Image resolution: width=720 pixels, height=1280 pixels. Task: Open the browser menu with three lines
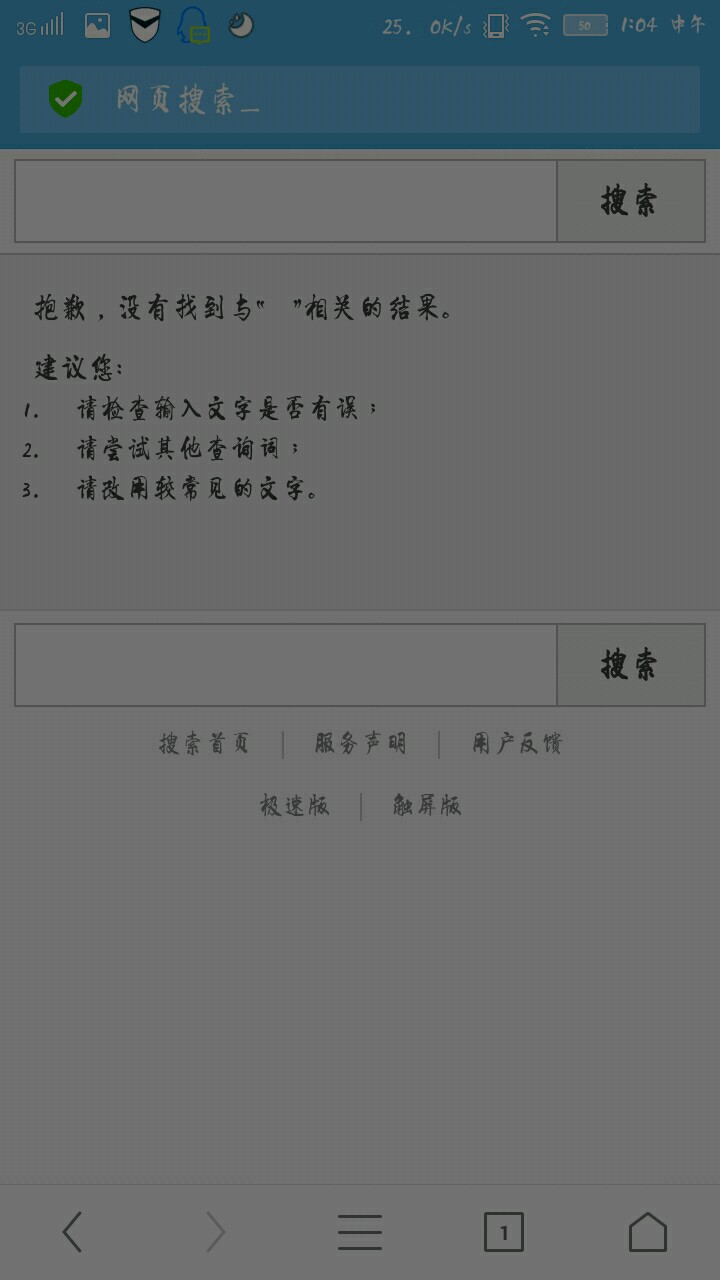[x=360, y=1232]
